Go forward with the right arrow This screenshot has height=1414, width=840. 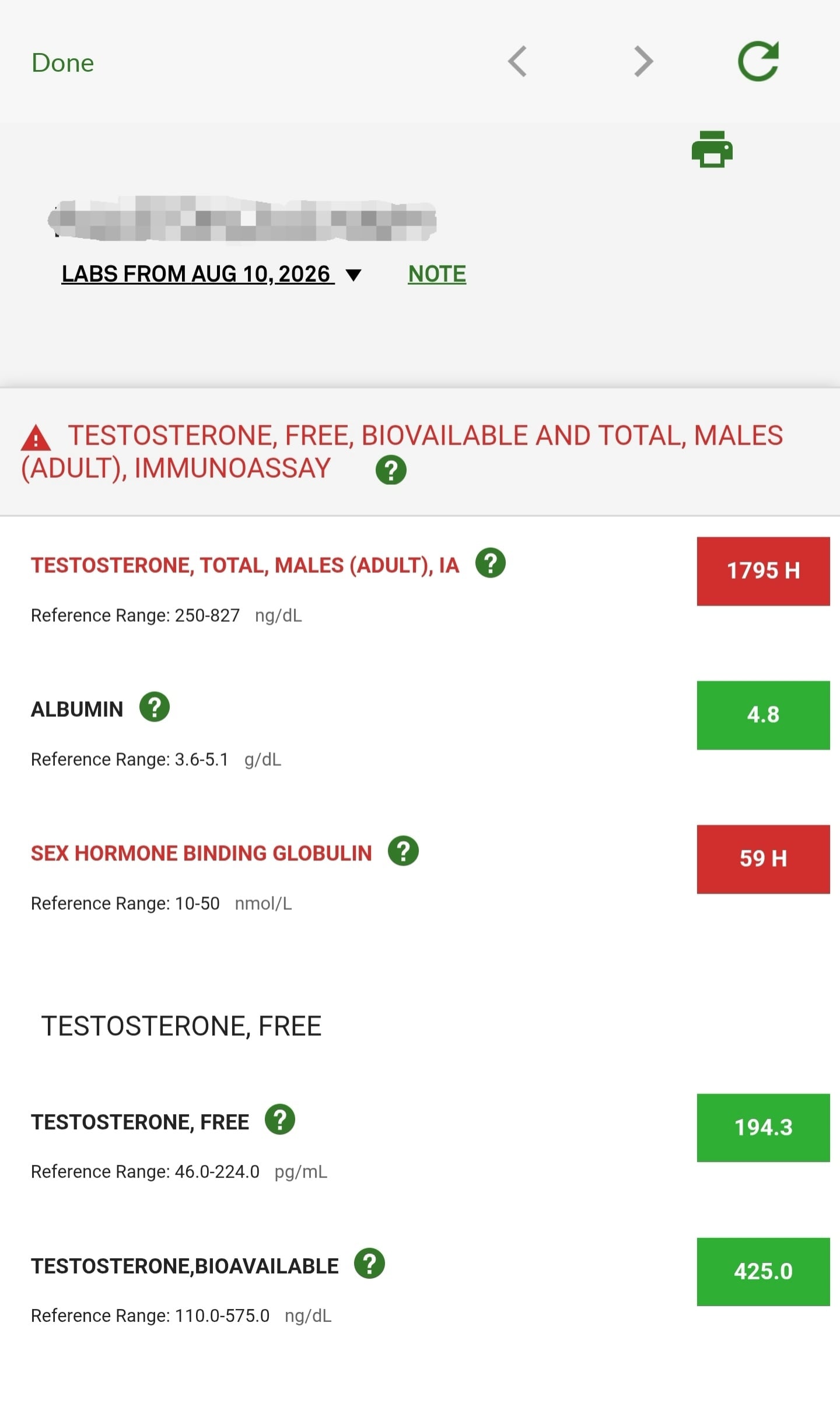coord(643,61)
